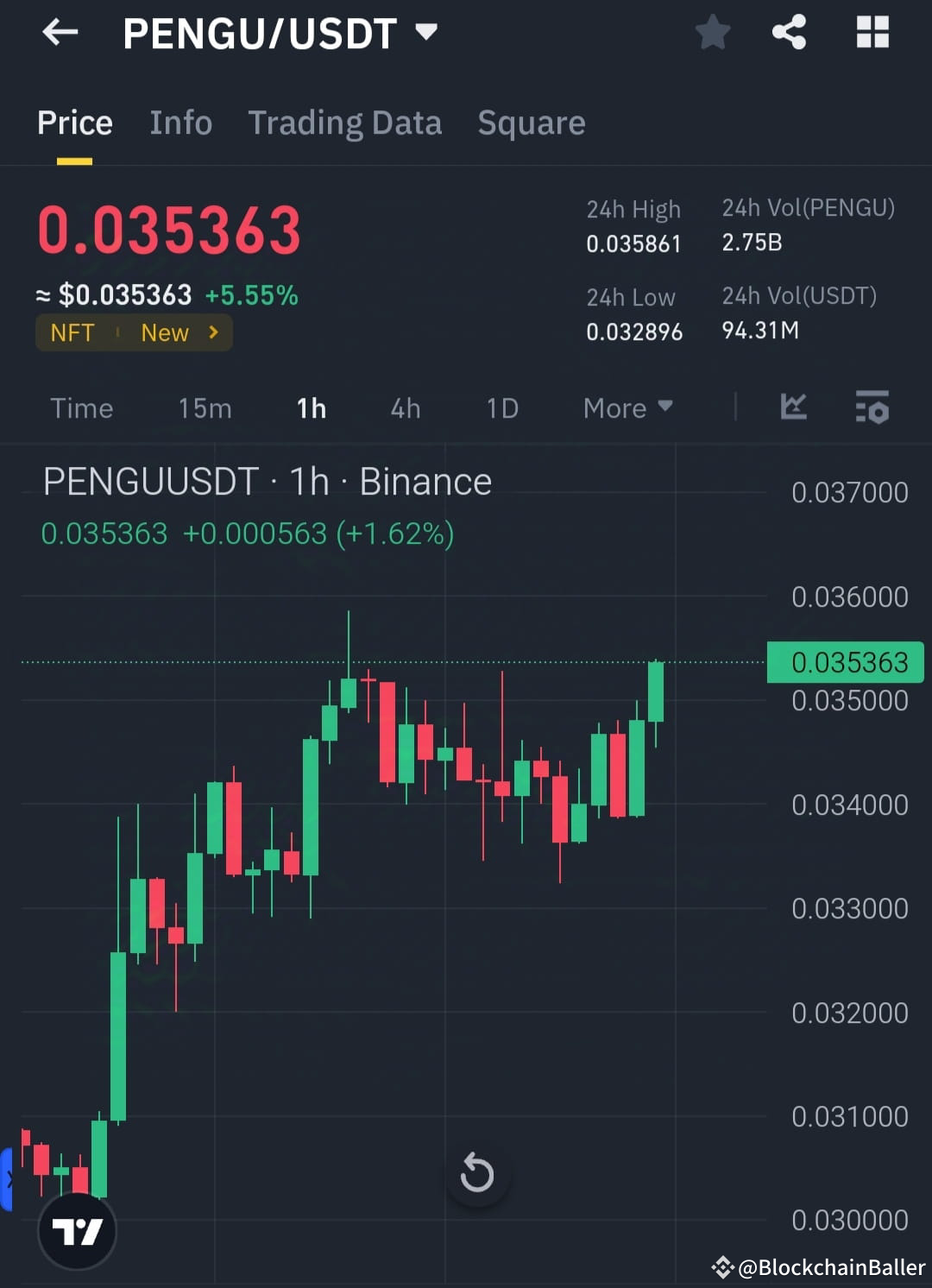Open the grid menu at top right
The image size is (932, 1288).
pyautogui.click(x=872, y=33)
